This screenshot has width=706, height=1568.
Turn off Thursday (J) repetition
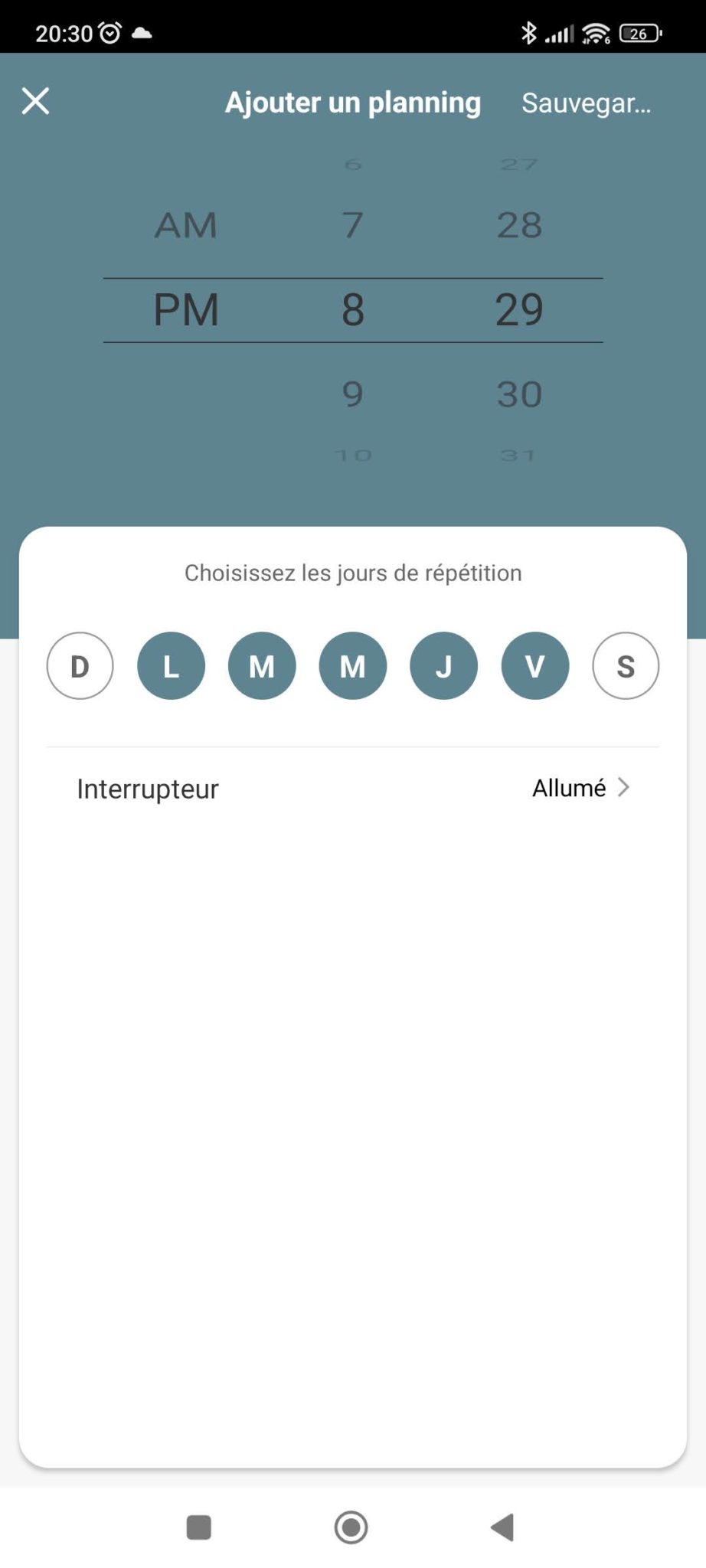click(443, 666)
